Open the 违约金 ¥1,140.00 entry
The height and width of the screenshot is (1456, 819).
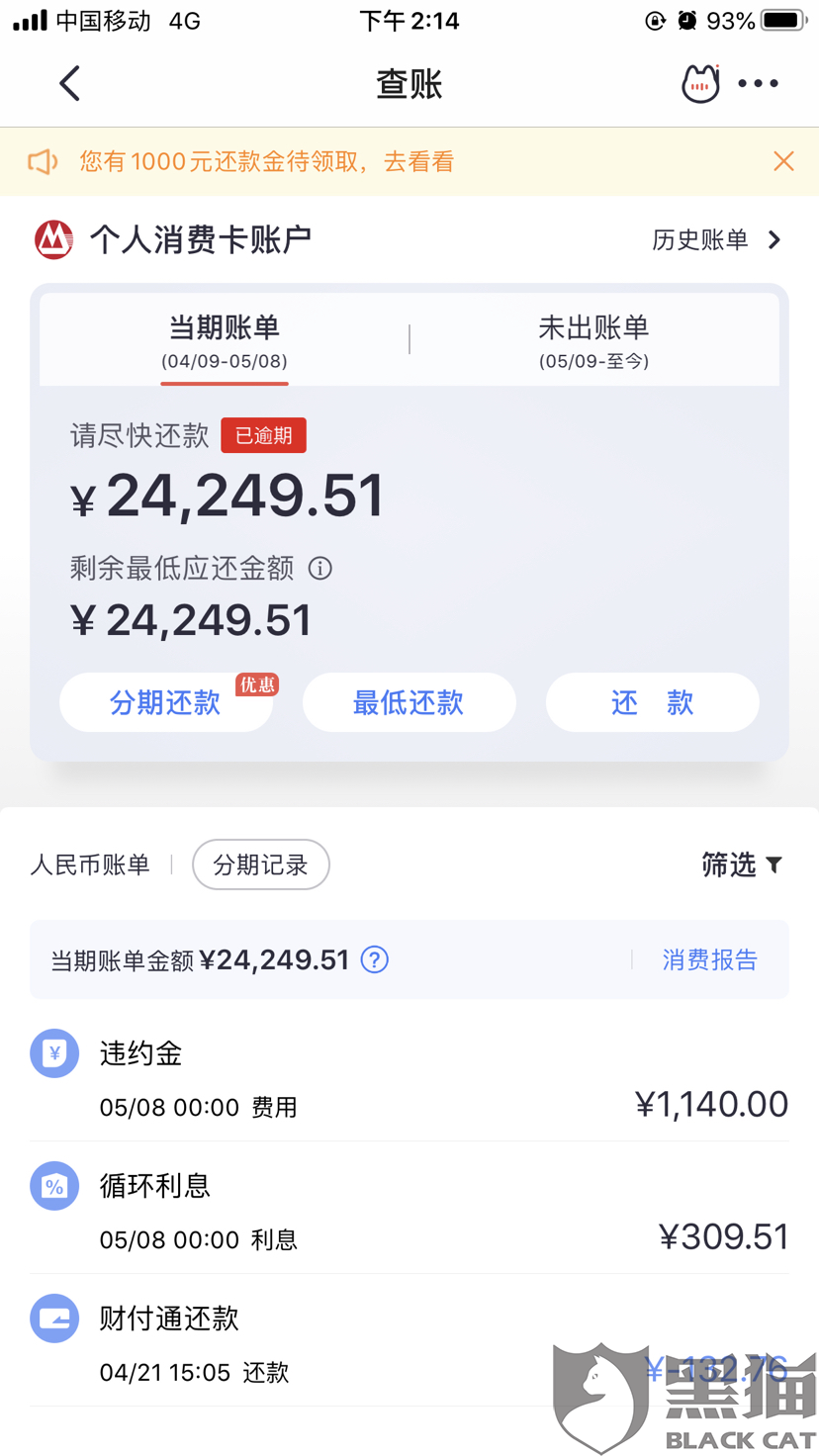pos(409,1078)
